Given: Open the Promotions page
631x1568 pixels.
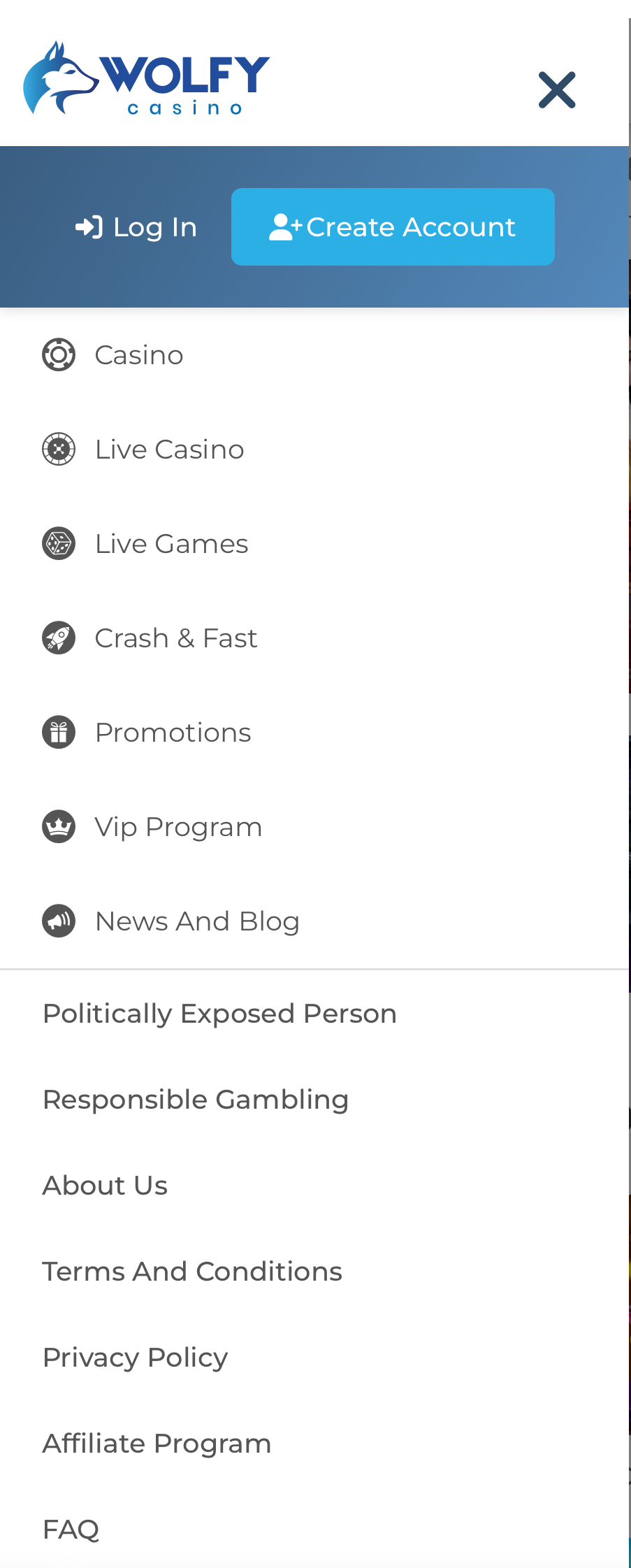Looking at the screenshot, I should [x=173, y=732].
